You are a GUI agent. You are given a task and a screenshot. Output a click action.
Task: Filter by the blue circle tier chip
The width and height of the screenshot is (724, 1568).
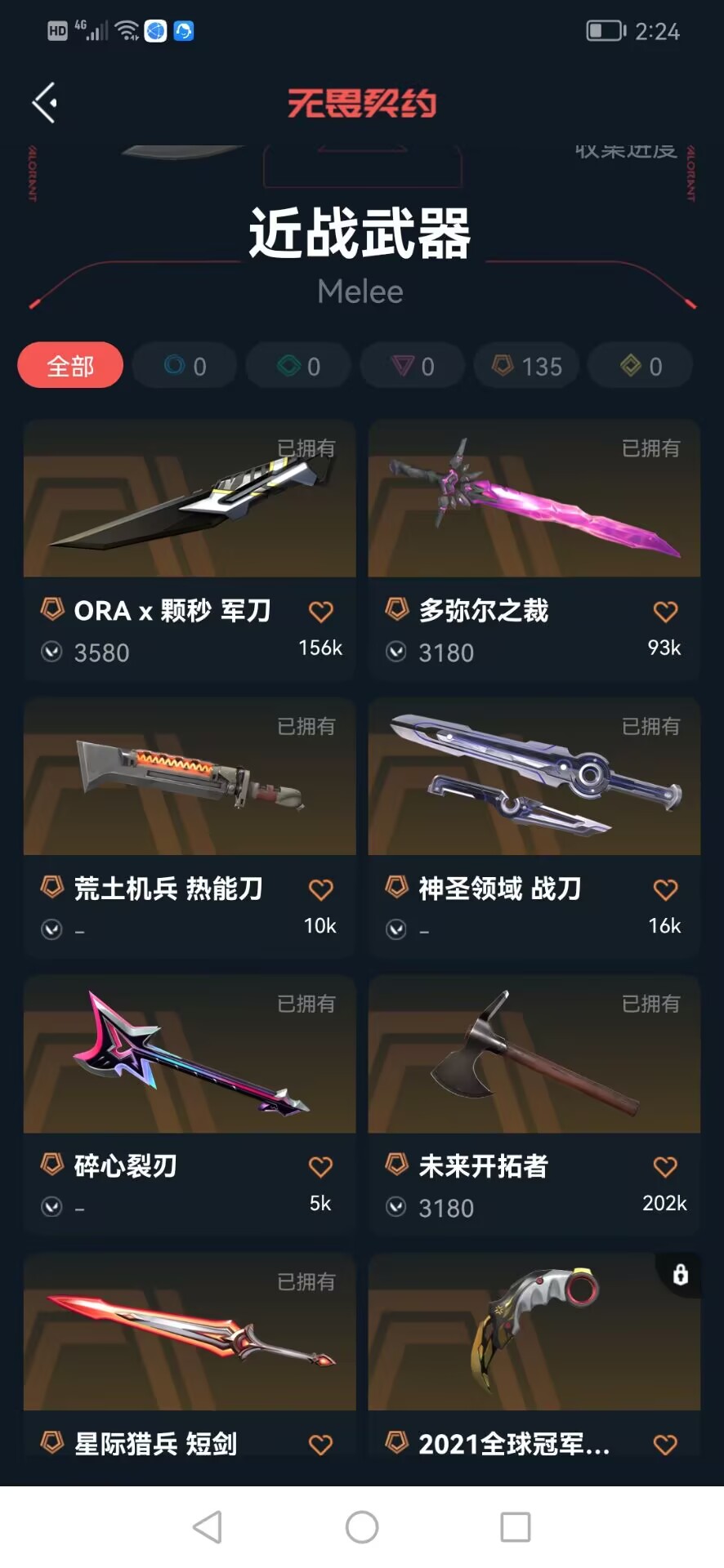click(x=185, y=365)
